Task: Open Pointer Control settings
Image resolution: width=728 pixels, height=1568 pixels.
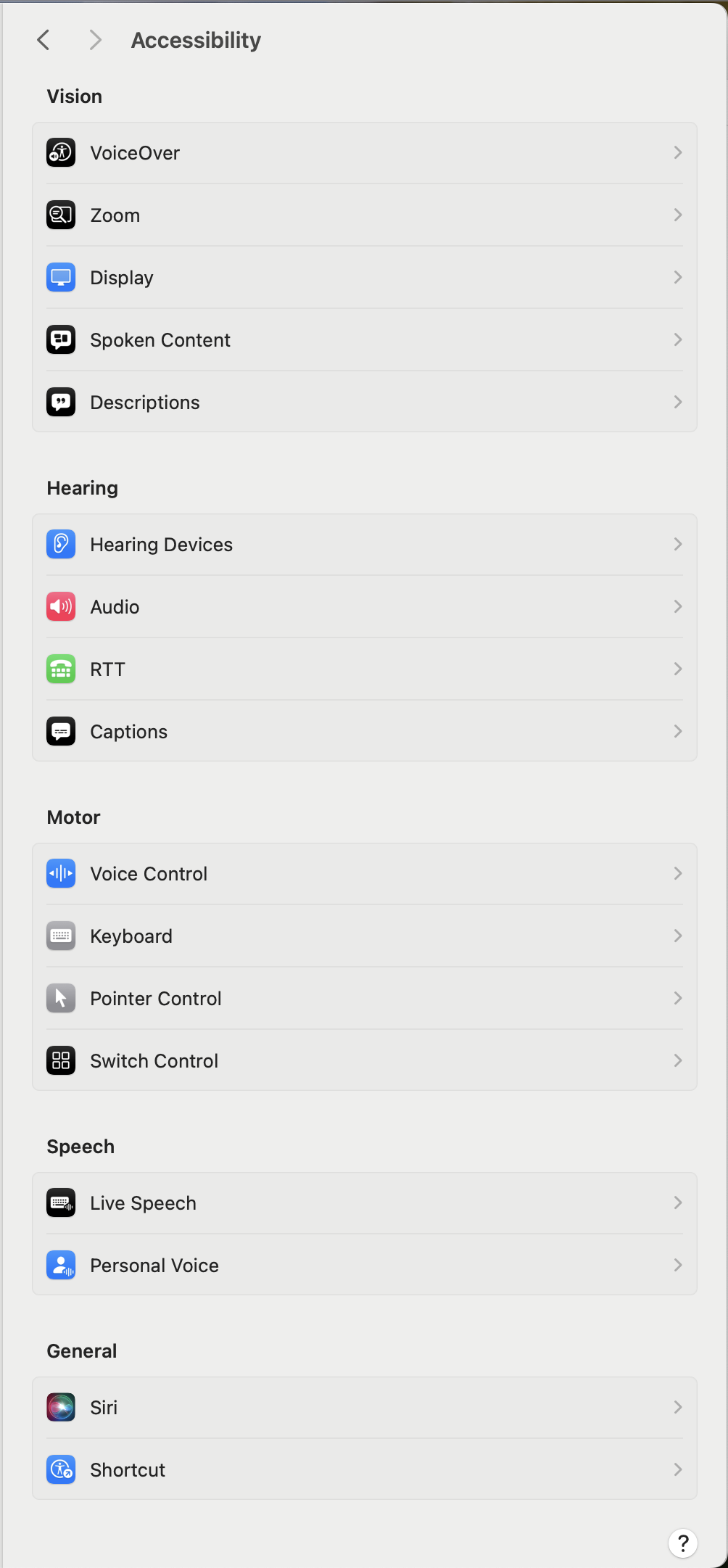Action: coord(364,999)
